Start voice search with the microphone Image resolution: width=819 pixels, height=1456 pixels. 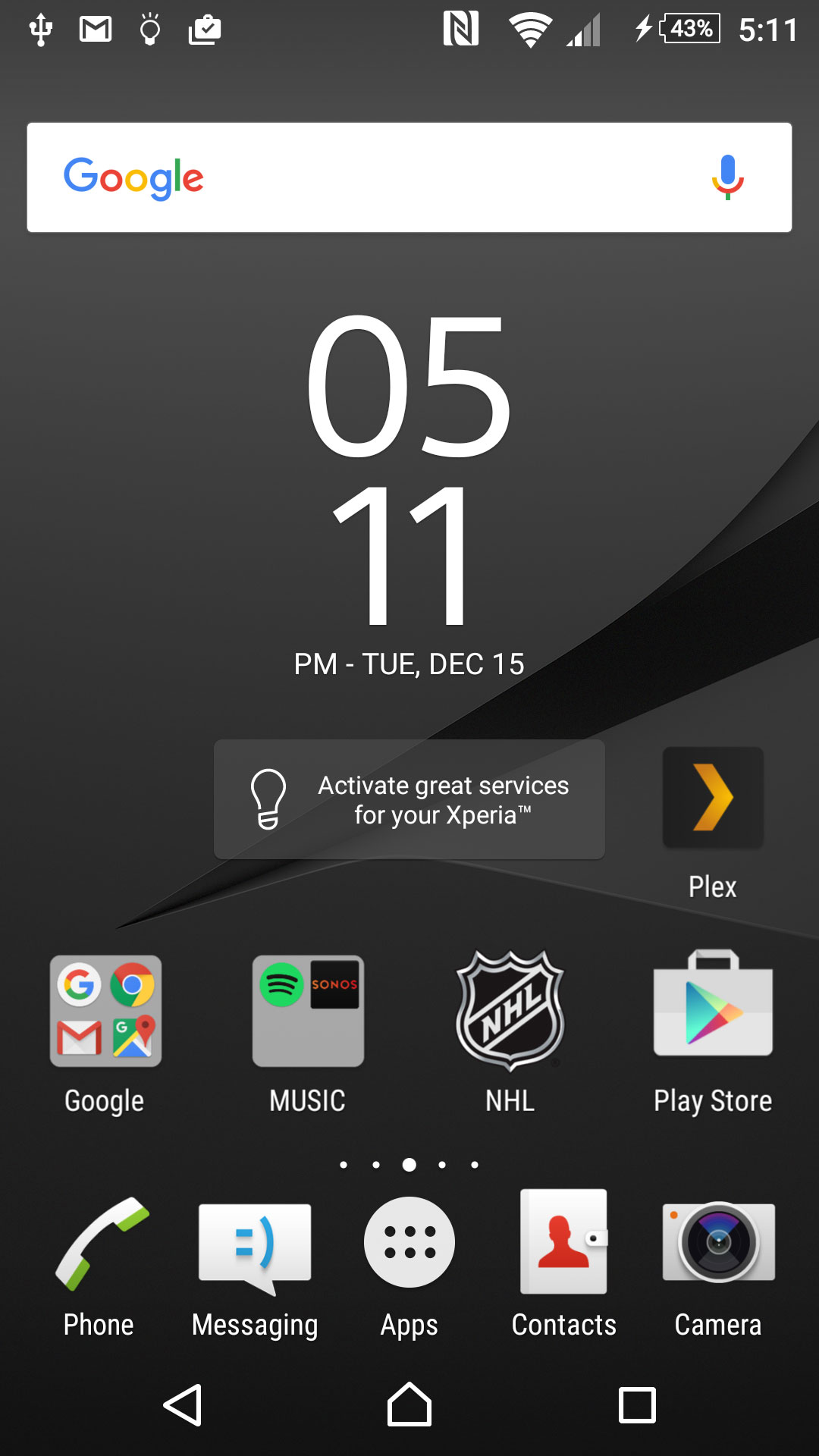(x=727, y=177)
